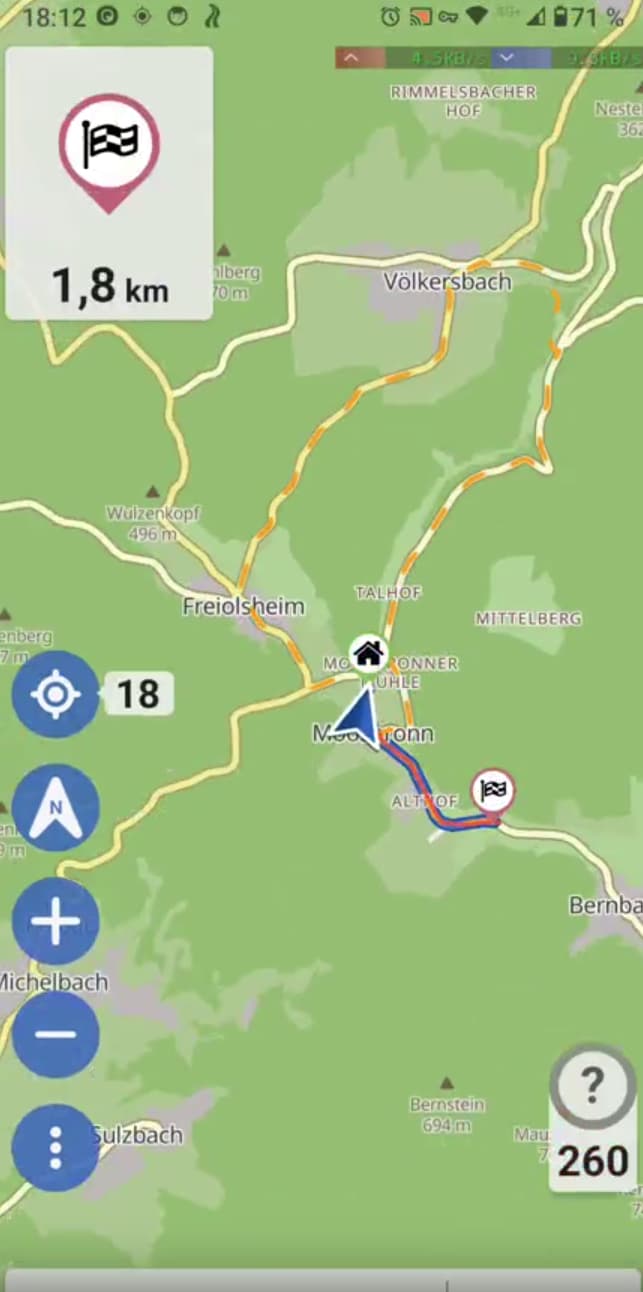Screen dimensions: 643x1292
Task: Center the map on my location
Action: coord(55,694)
